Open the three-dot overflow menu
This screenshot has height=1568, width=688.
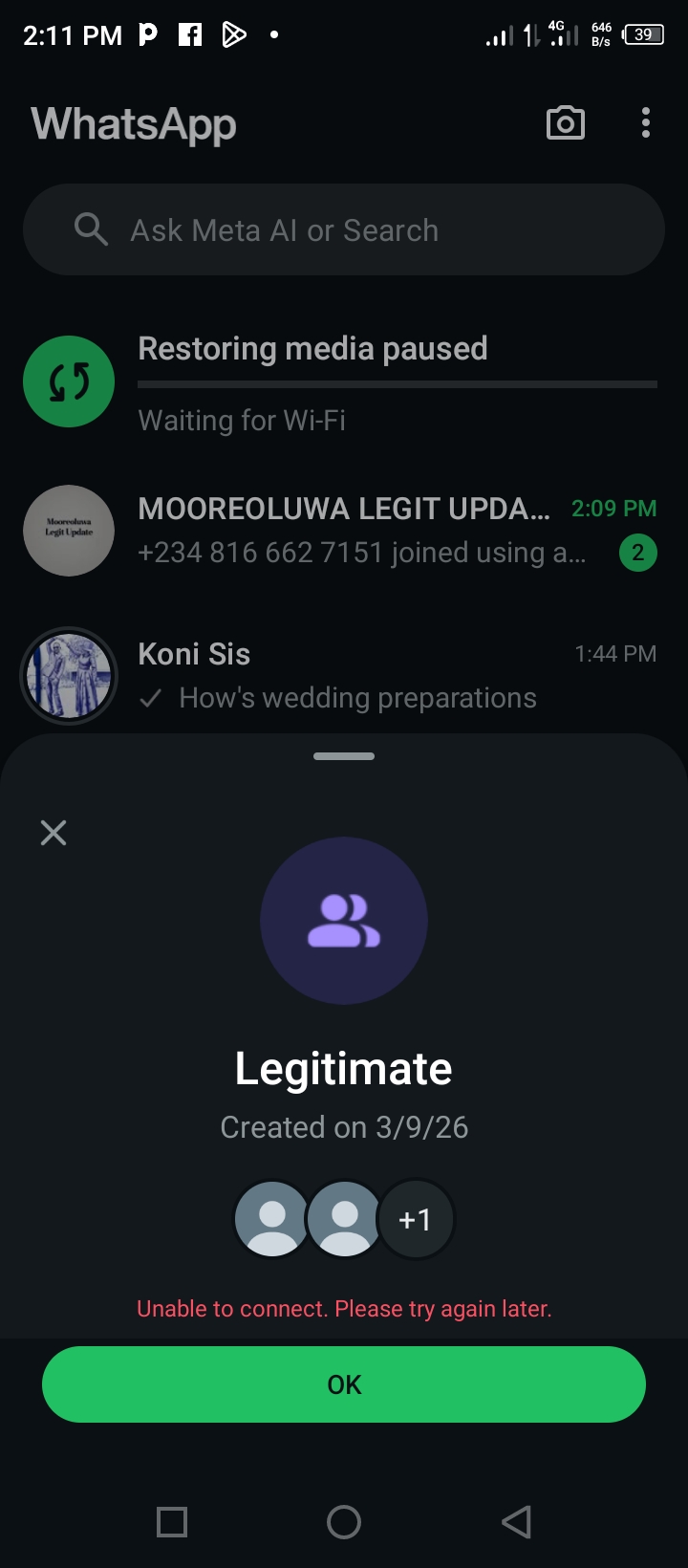646,123
